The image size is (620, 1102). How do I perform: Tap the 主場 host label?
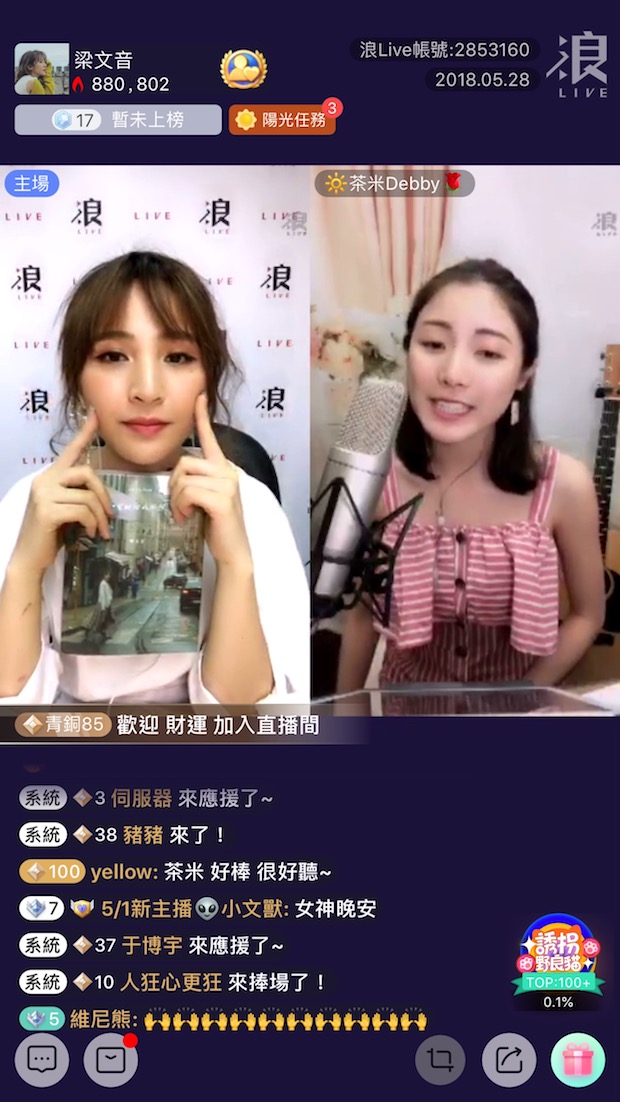[x=31, y=183]
